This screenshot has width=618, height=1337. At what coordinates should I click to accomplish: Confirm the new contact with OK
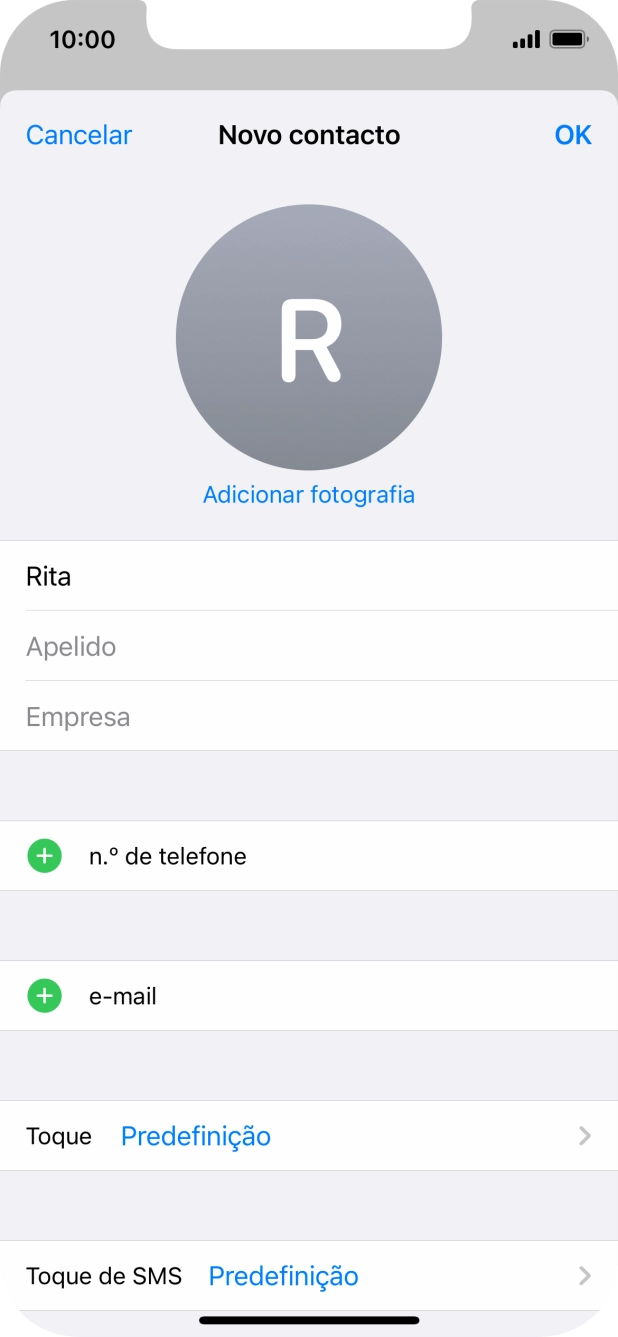pos(573,135)
